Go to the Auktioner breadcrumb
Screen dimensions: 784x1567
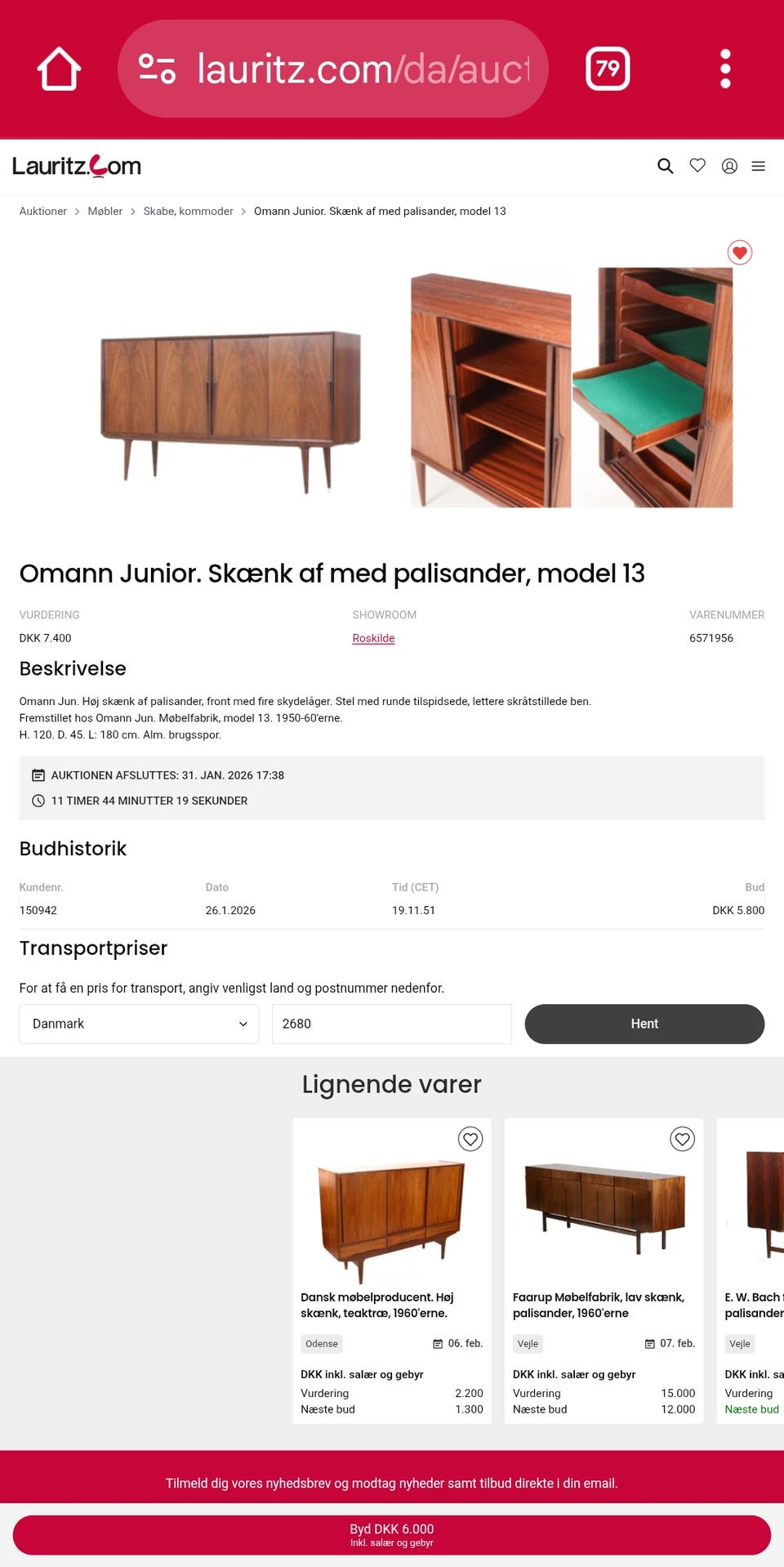(x=42, y=211)
